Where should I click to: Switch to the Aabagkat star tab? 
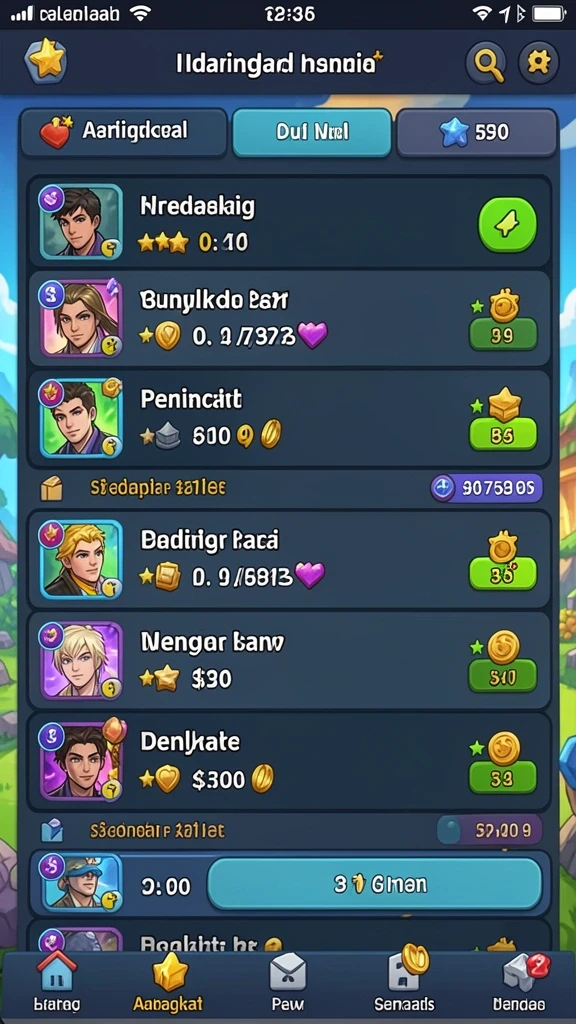pyautogui.click(x=168, y=983)
